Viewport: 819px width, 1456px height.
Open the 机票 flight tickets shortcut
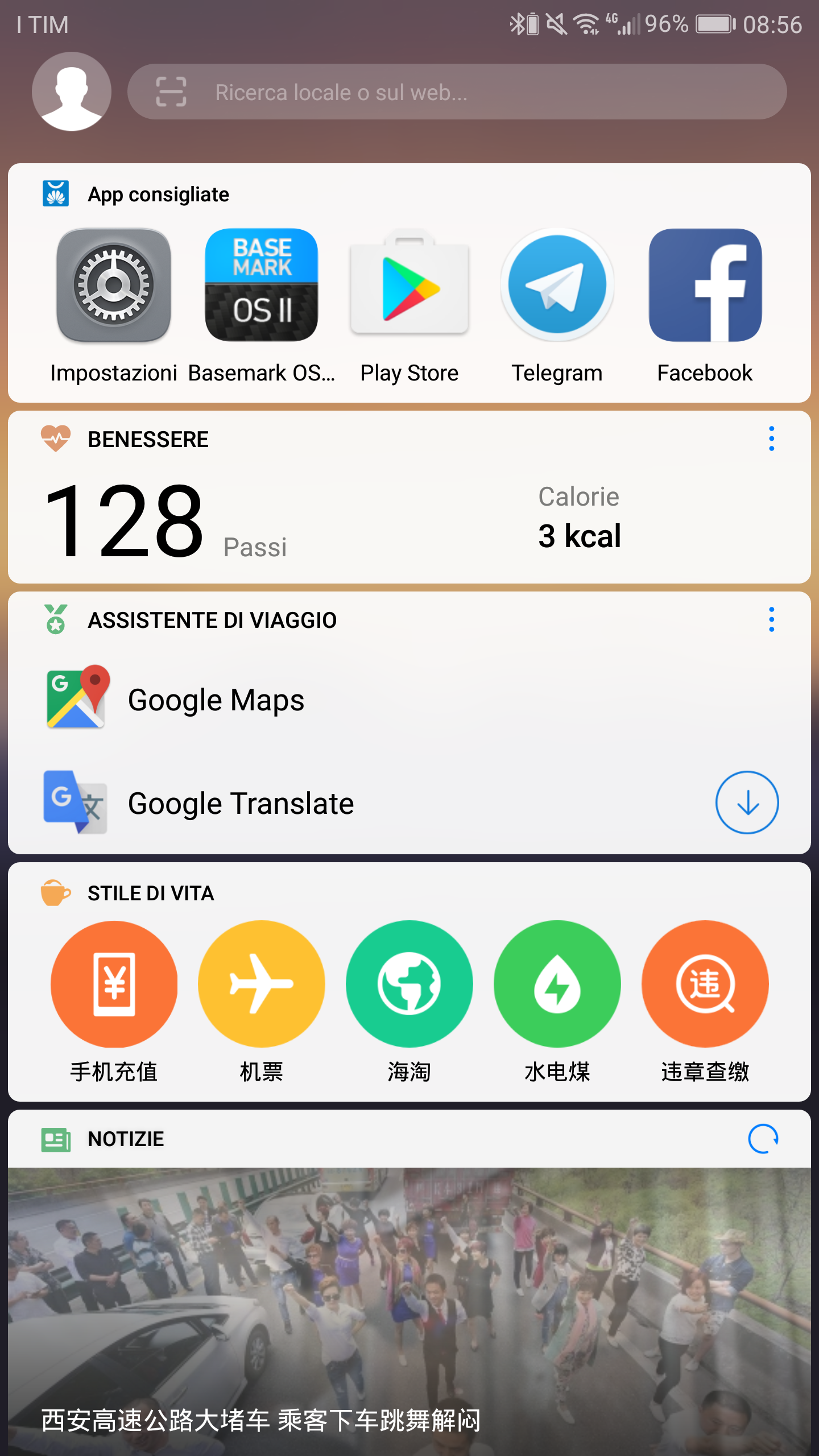(x=262, y=1002)
